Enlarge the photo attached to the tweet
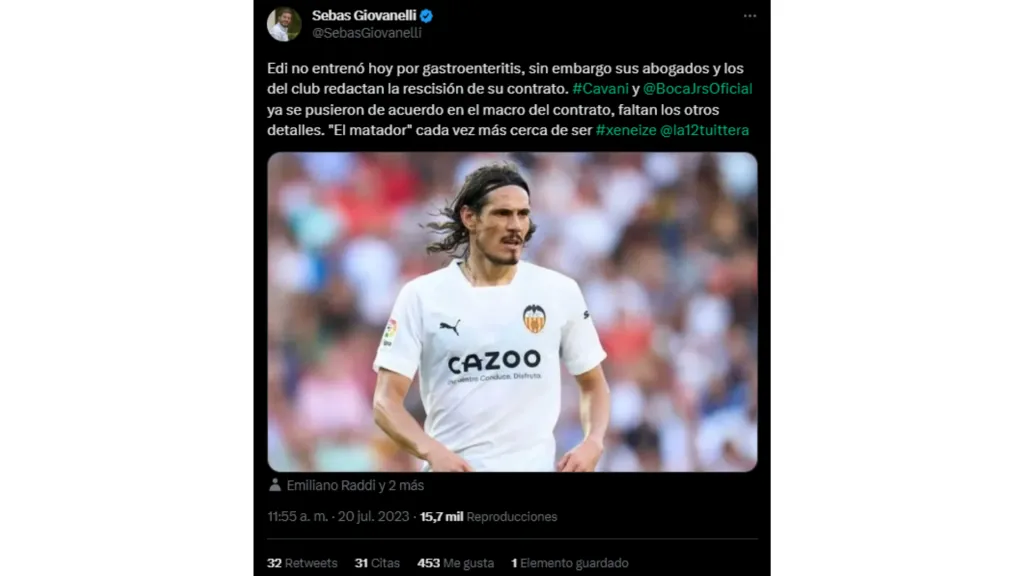 512,311
